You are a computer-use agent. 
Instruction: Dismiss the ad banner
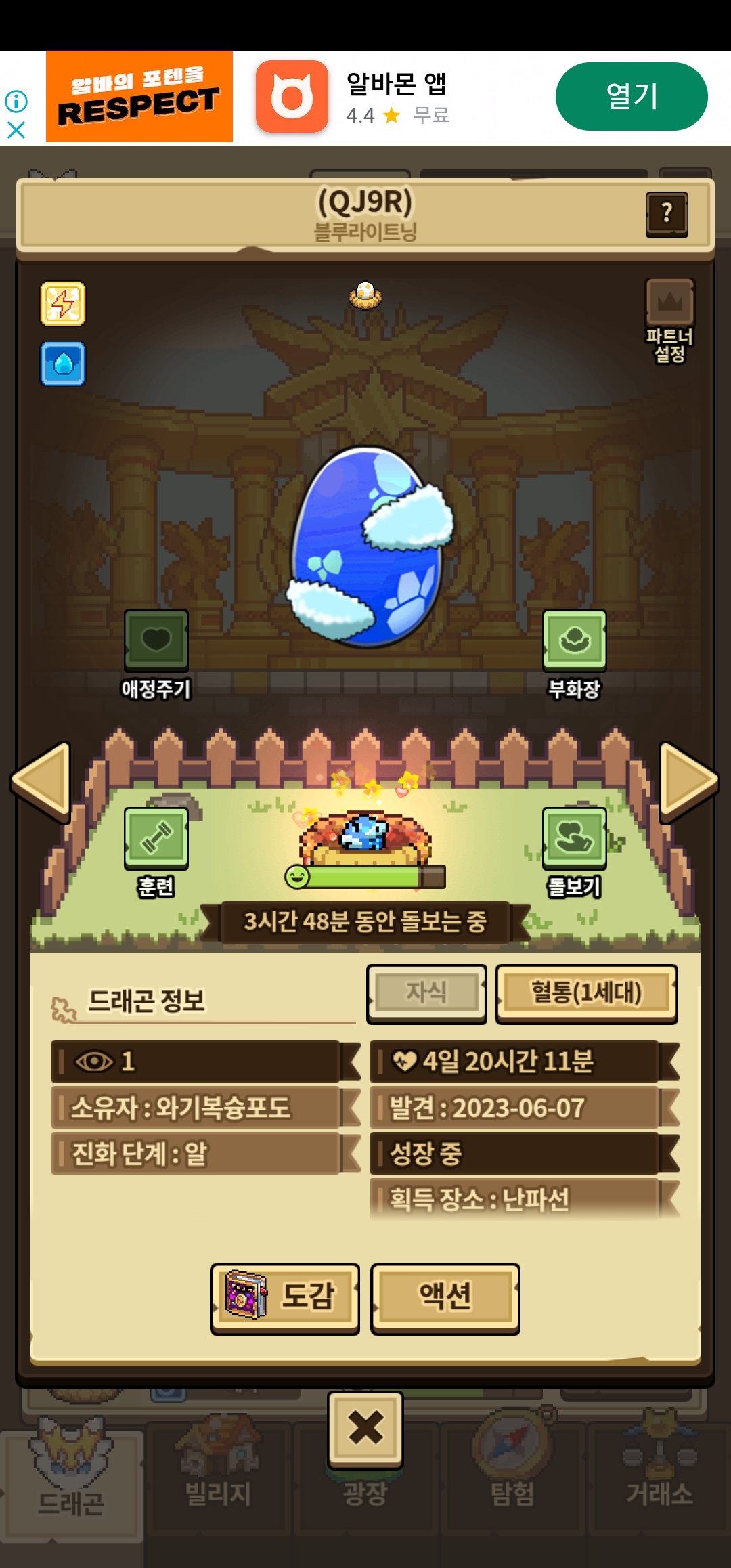16,130
